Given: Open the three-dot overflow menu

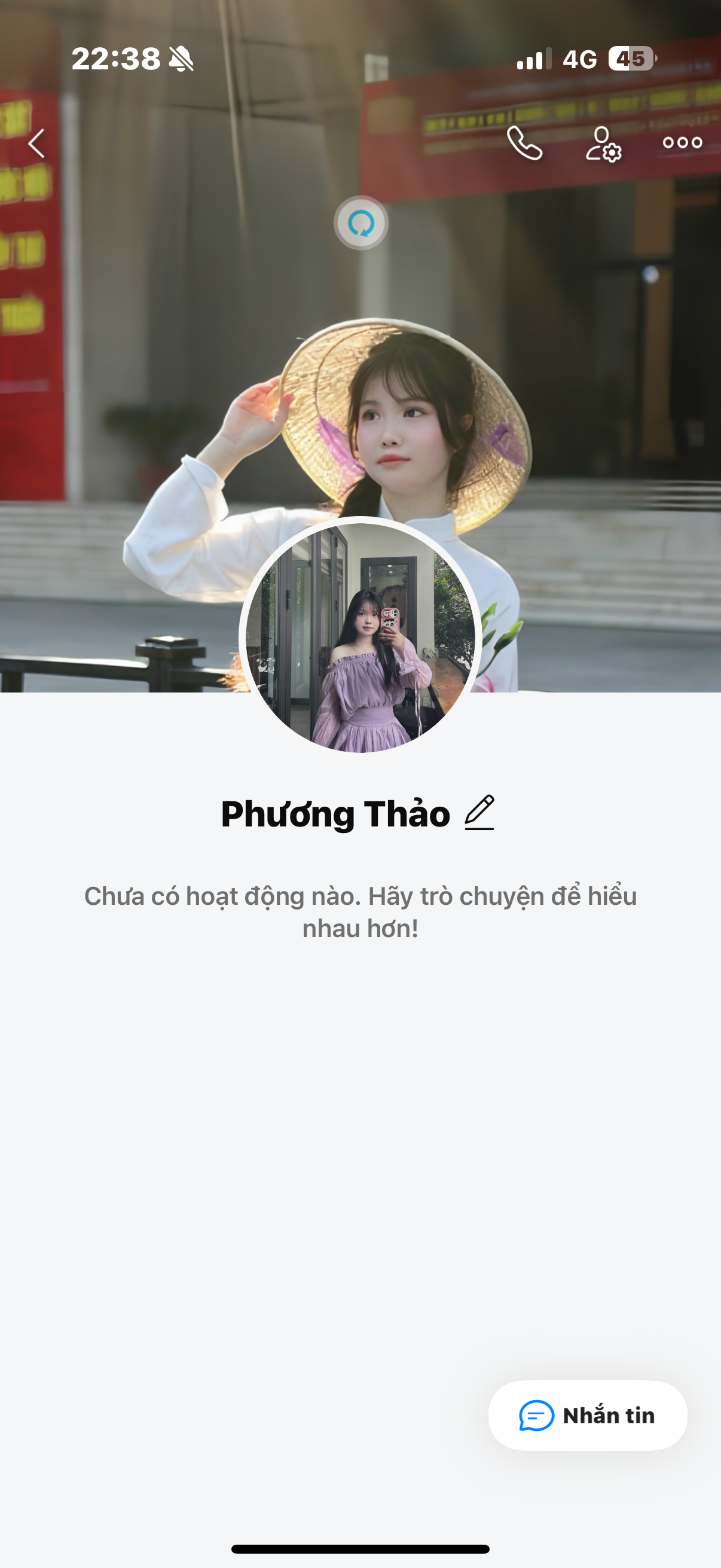Looking at the screenshot, I should pos(682,143).
